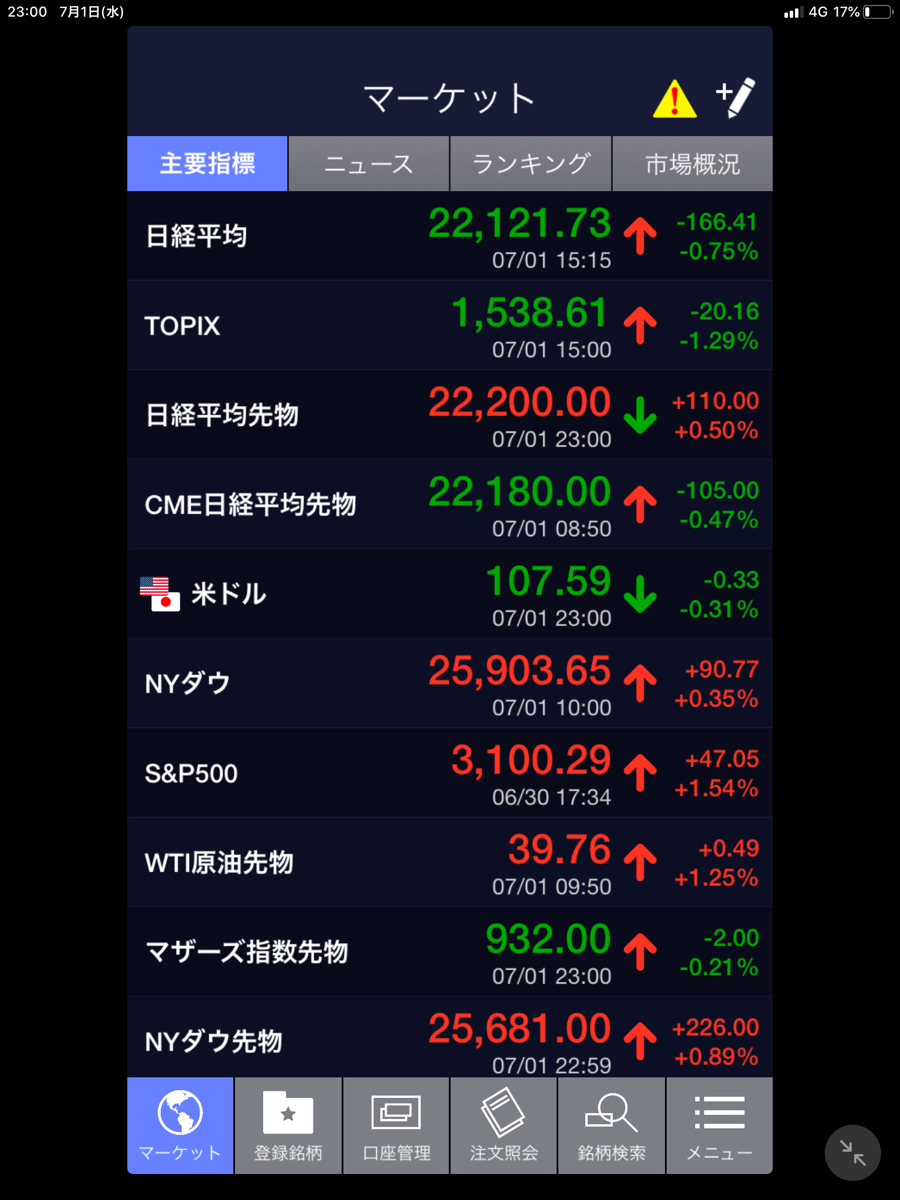Open 銘柄検索 stock search
This screenshot has width=900, height=1200.
pos(611,1125)
